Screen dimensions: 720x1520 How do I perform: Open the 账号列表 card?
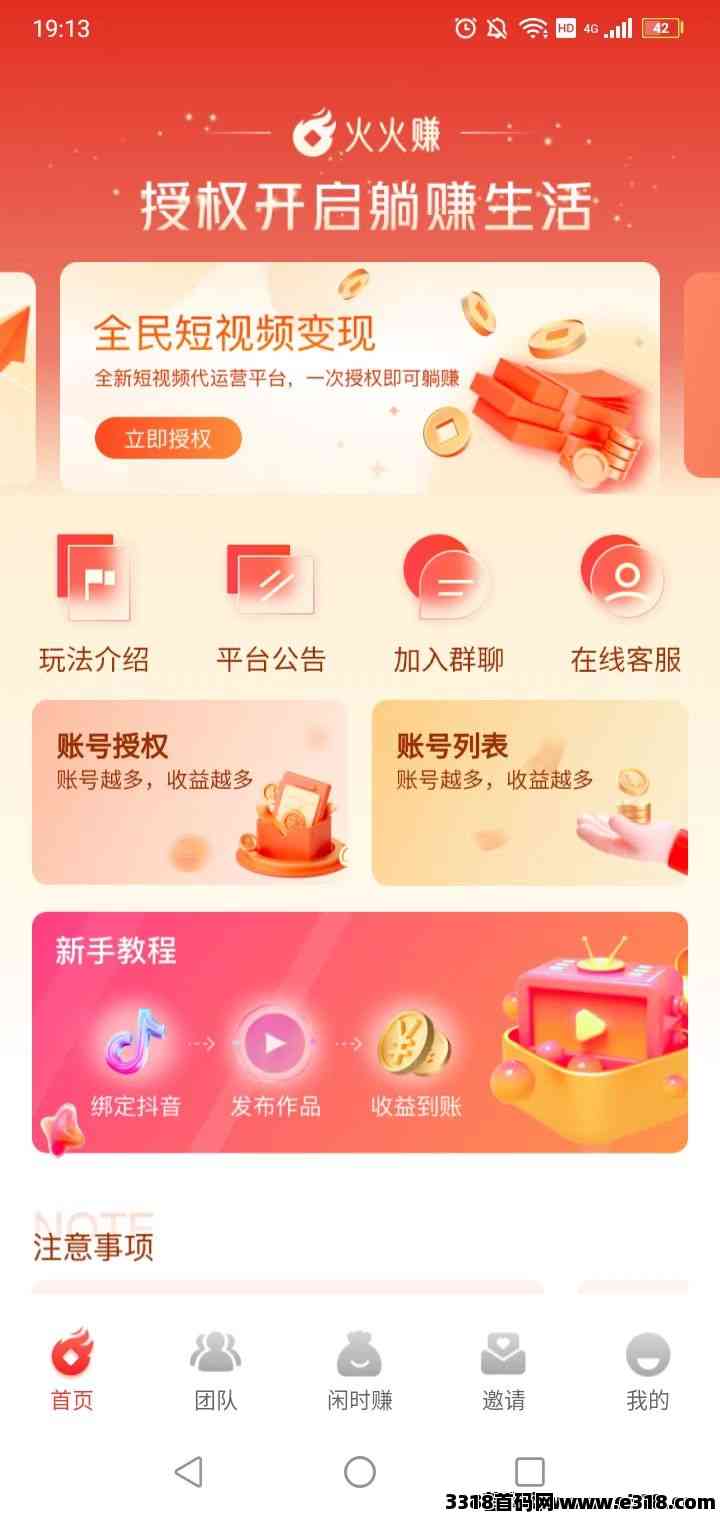[530, 792]
